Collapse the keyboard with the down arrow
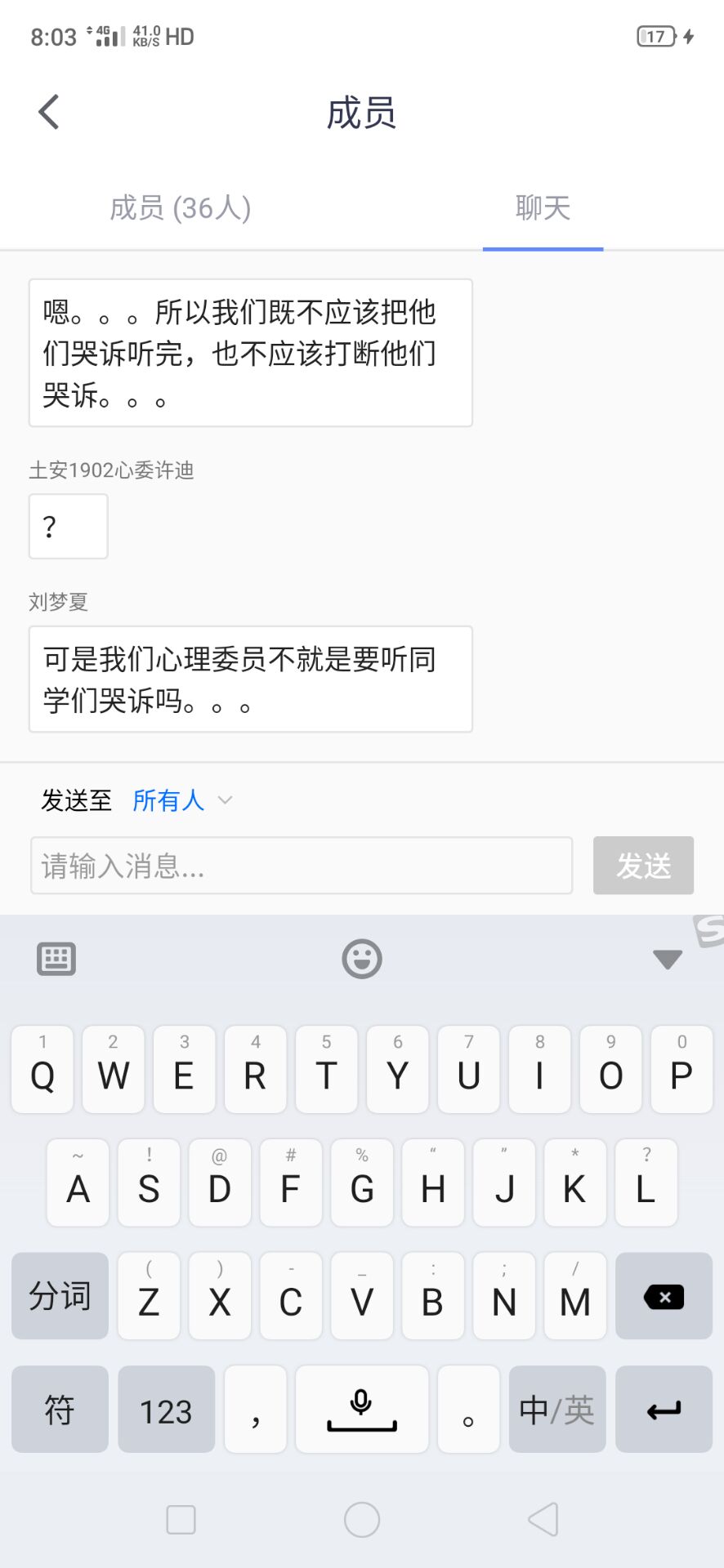The width and height of the screenshot is (724, 1568). [666, 959]
